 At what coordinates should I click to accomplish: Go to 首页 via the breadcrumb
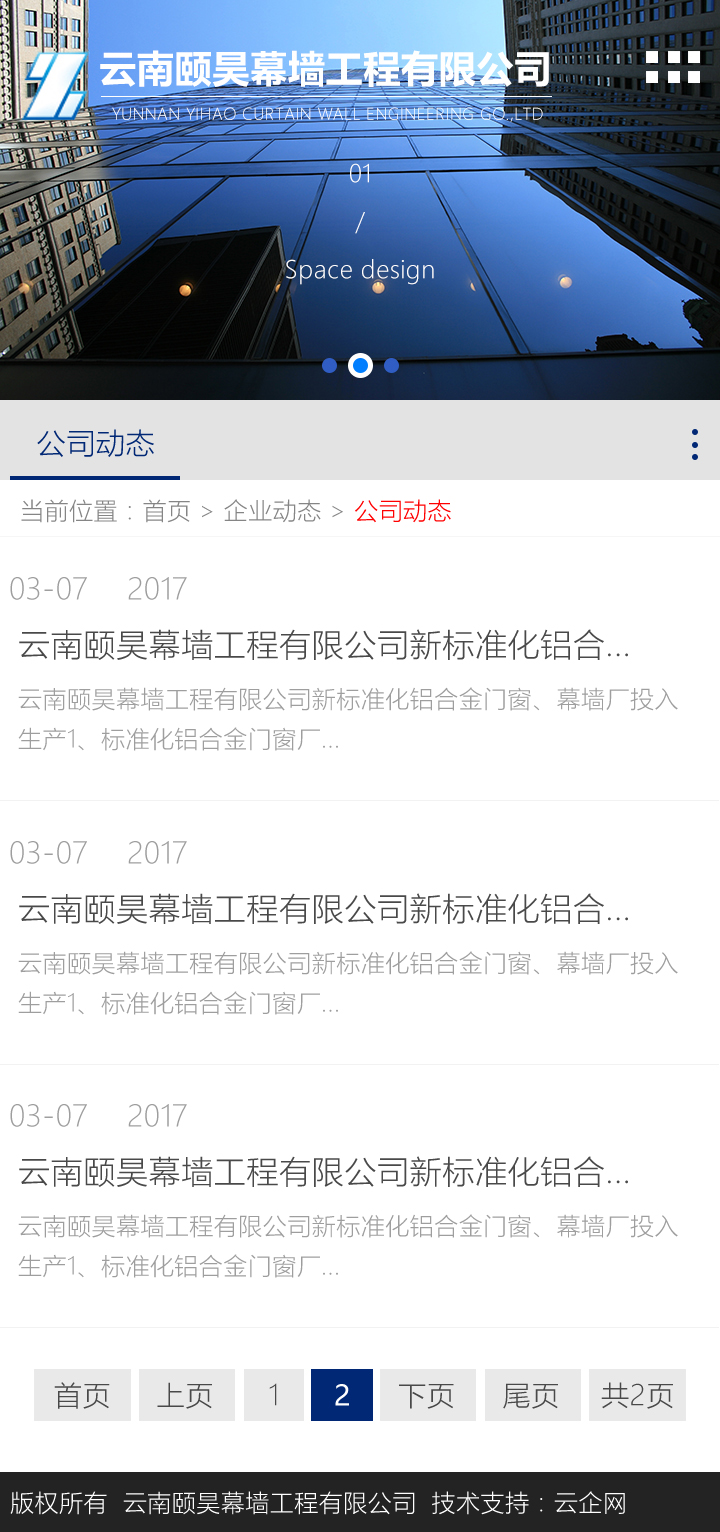coord(166,511)
